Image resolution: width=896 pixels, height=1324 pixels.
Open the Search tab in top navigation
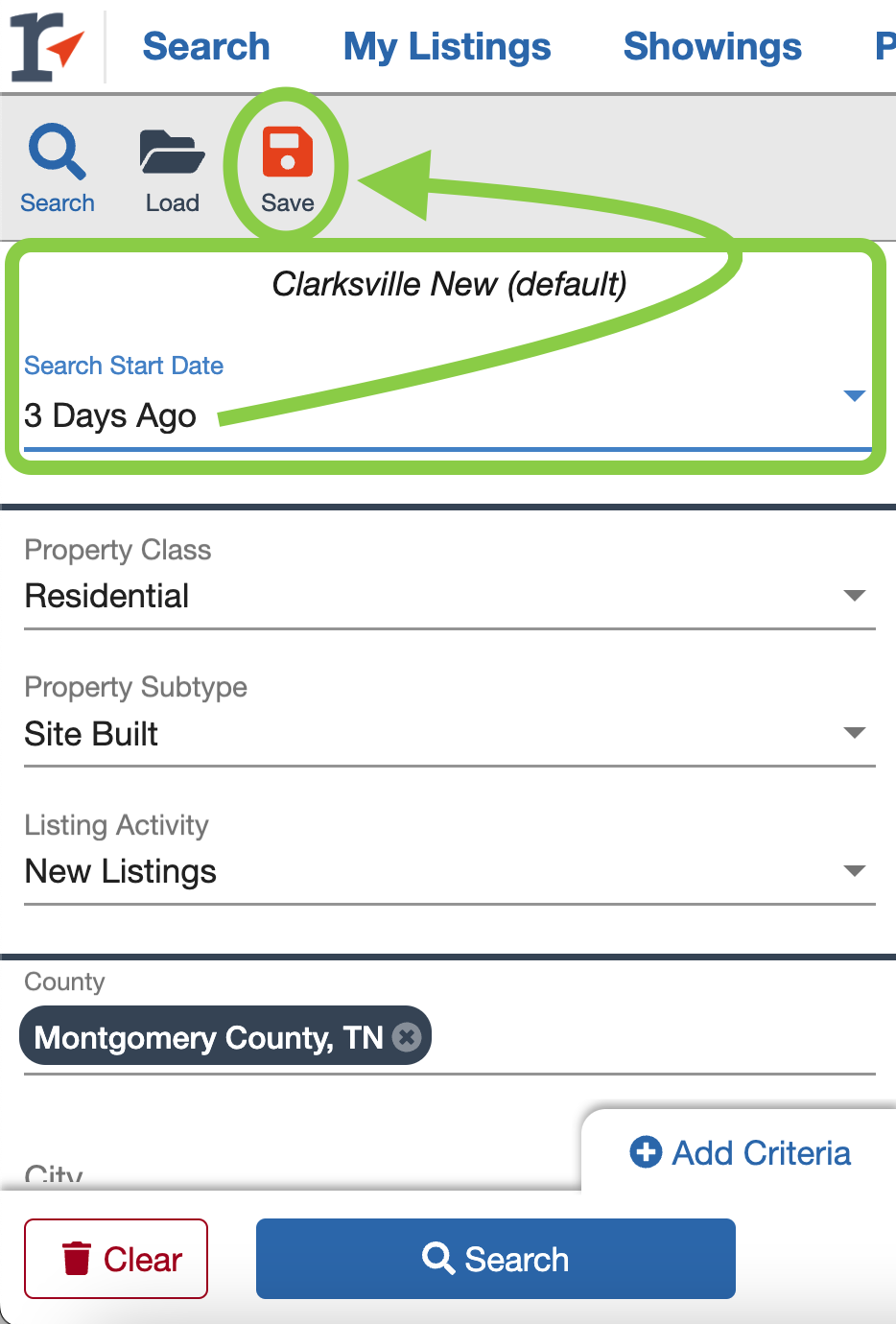coord(206,47)
